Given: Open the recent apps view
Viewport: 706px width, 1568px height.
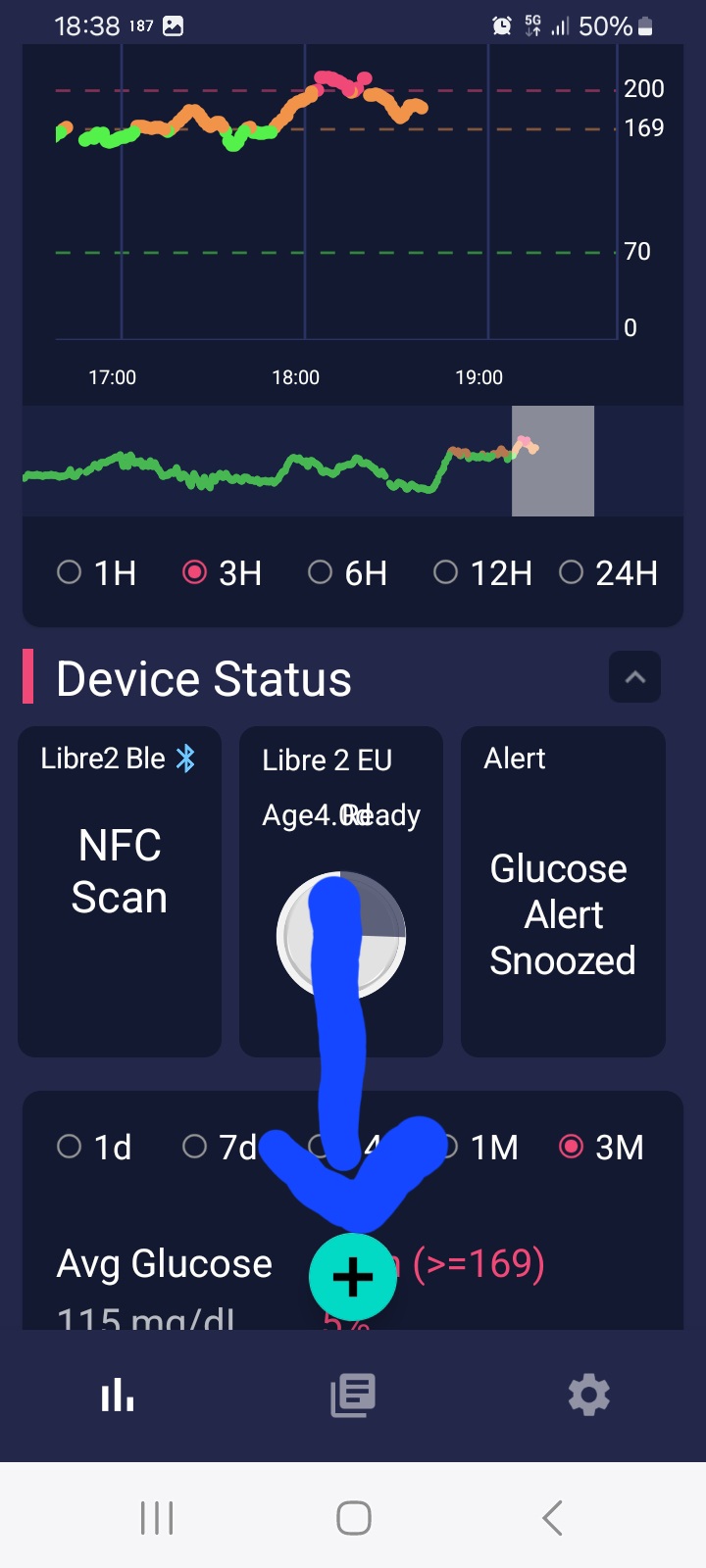Looking at the screenshot, I should click(x=157, y=1518).
